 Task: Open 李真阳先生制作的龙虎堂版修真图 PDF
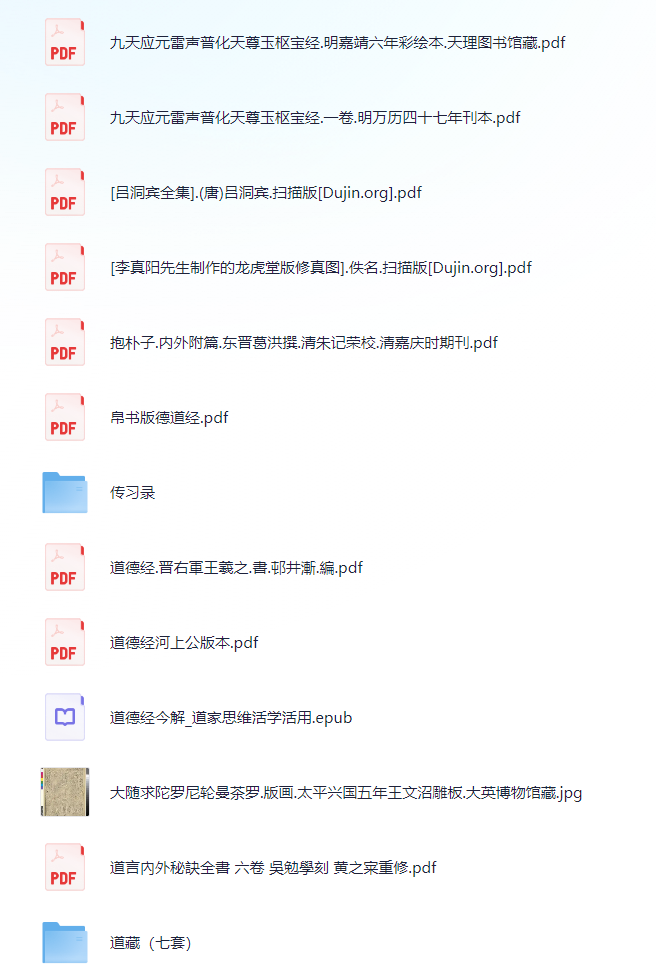(320, 268)
